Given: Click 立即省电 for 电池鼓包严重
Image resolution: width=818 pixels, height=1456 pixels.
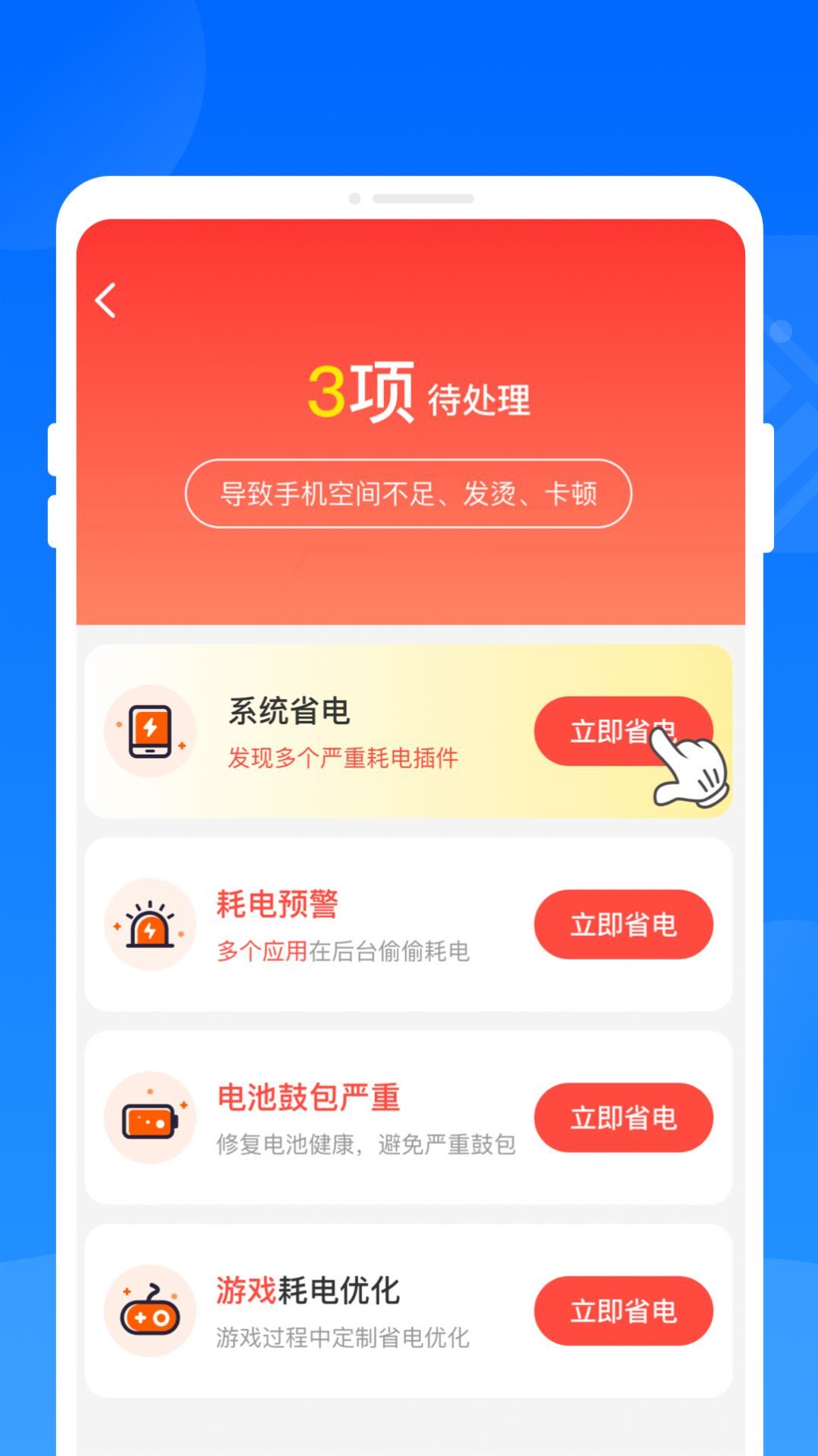Looking at the screenshot, I should pos(624,1117).
